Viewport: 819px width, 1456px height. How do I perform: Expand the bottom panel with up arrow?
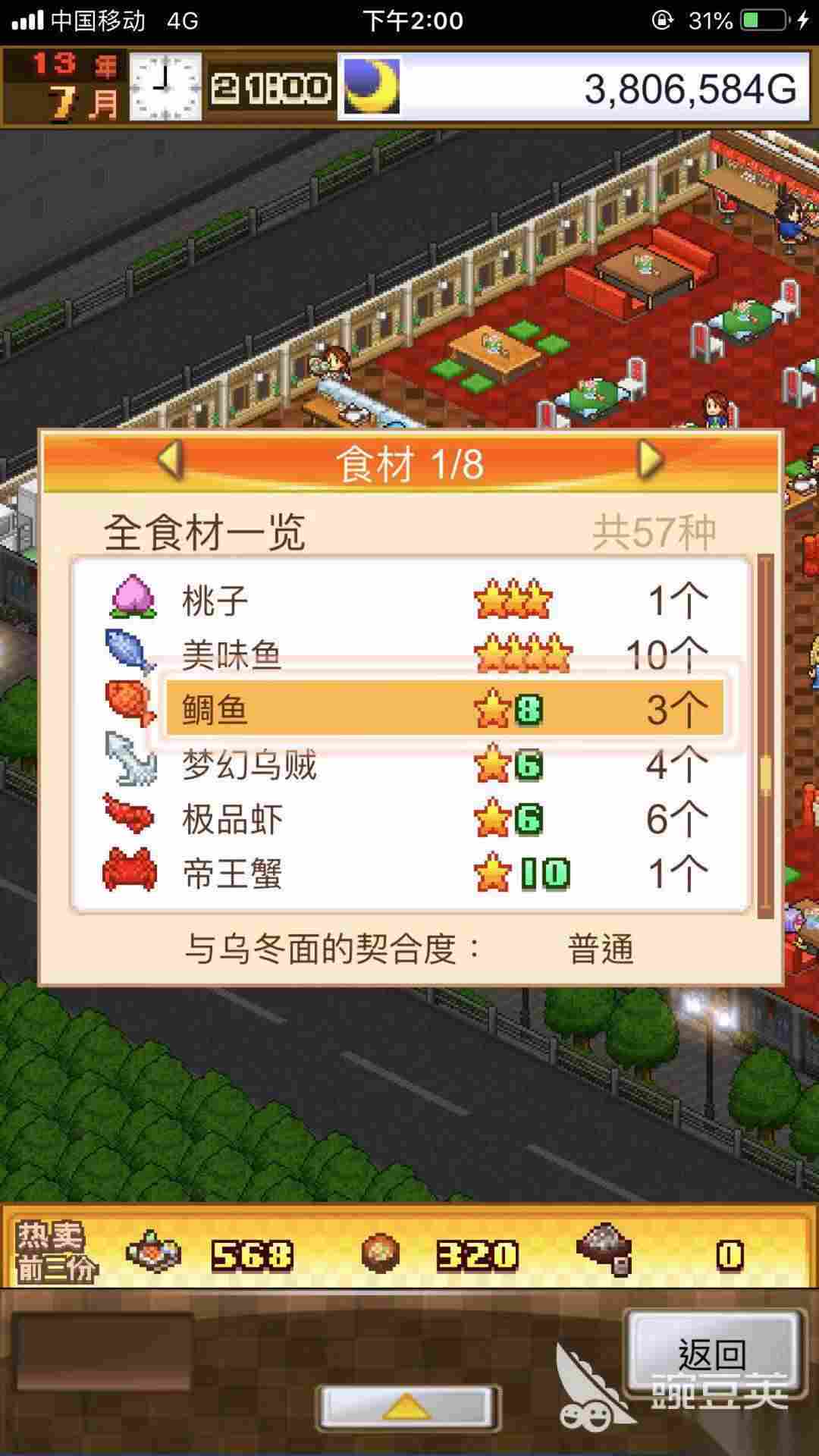408,1407
